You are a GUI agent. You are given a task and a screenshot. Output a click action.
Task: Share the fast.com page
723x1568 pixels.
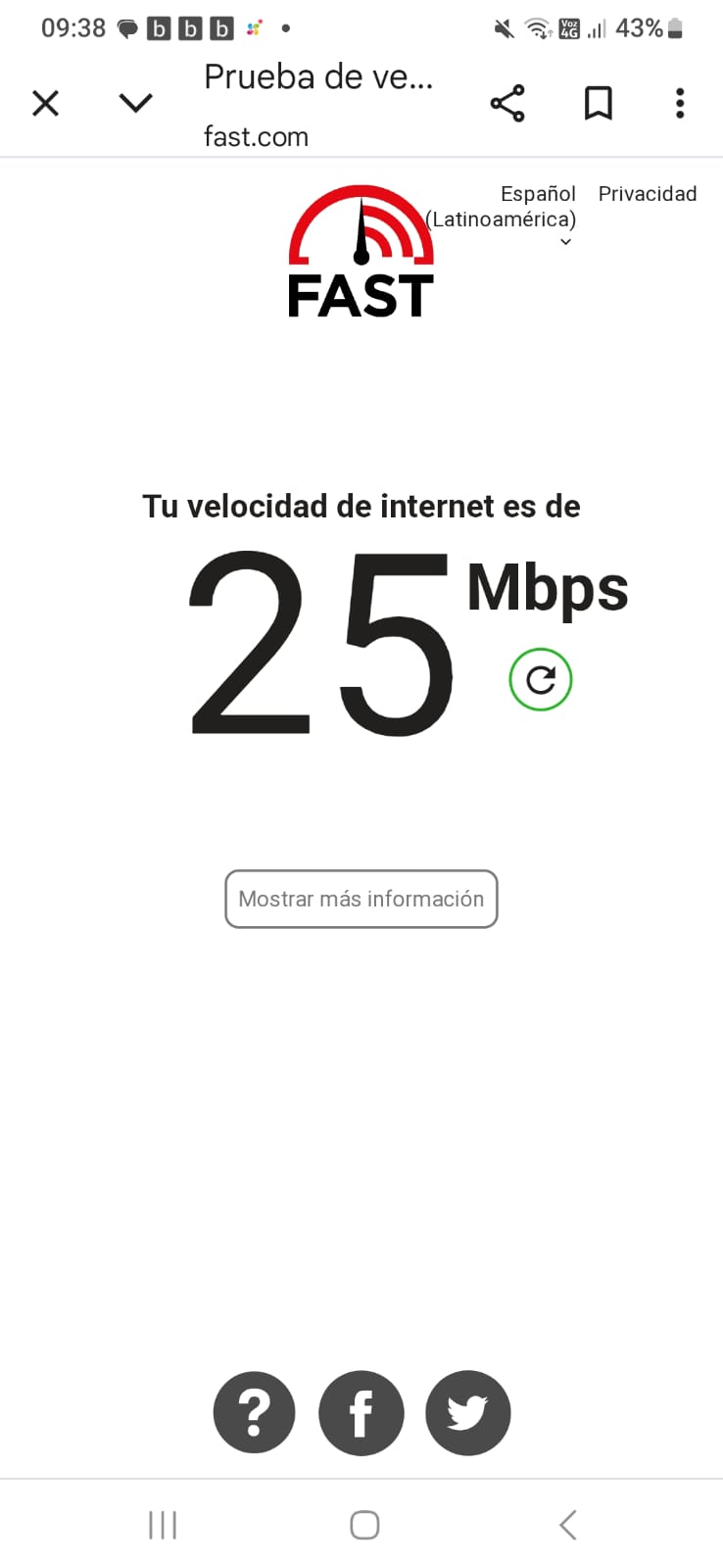[507, 103]
